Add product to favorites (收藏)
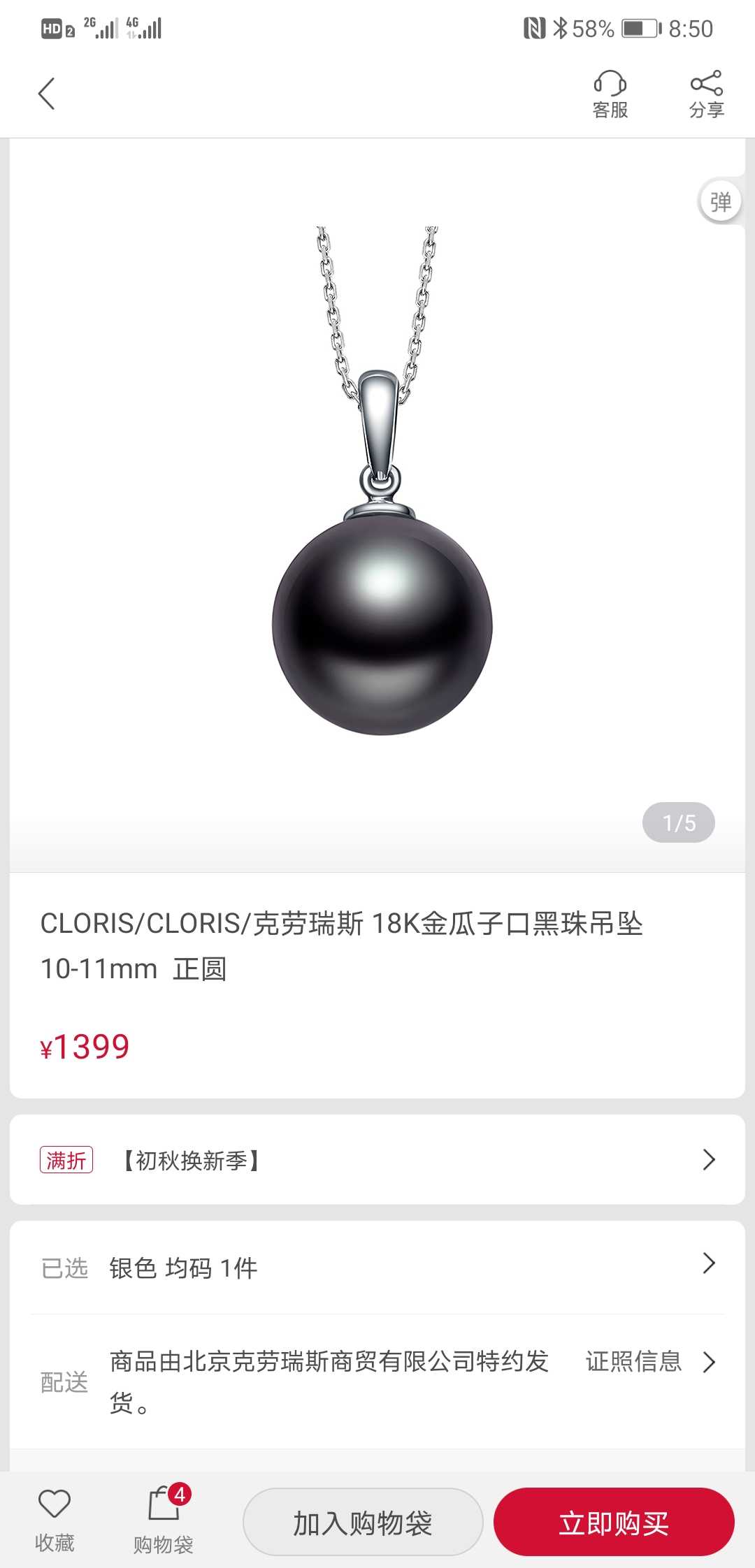Viewport: 755px width, 1568px height. click(55, 1520)
